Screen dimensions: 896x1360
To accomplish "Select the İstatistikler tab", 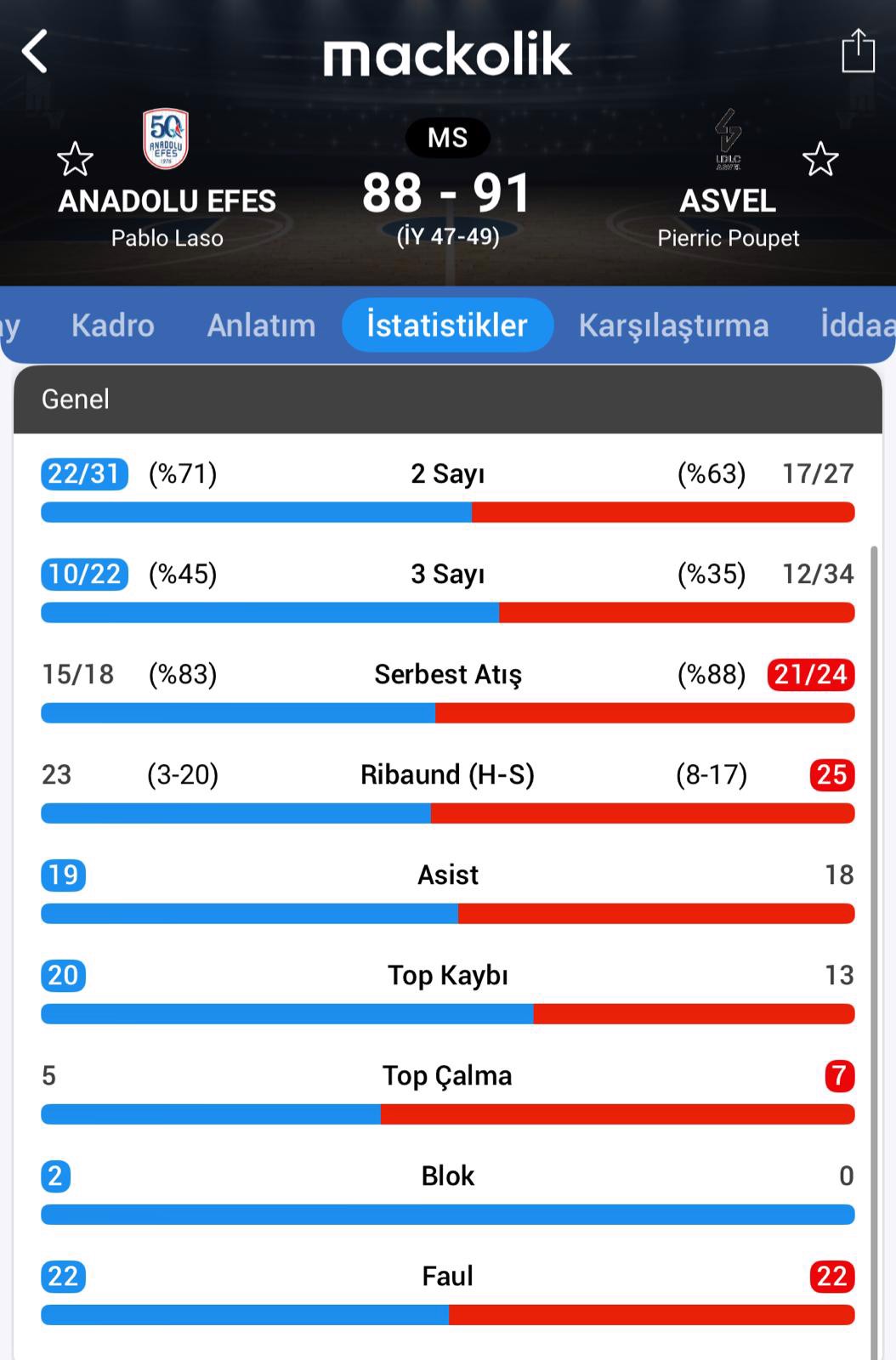I will (447, 326).
